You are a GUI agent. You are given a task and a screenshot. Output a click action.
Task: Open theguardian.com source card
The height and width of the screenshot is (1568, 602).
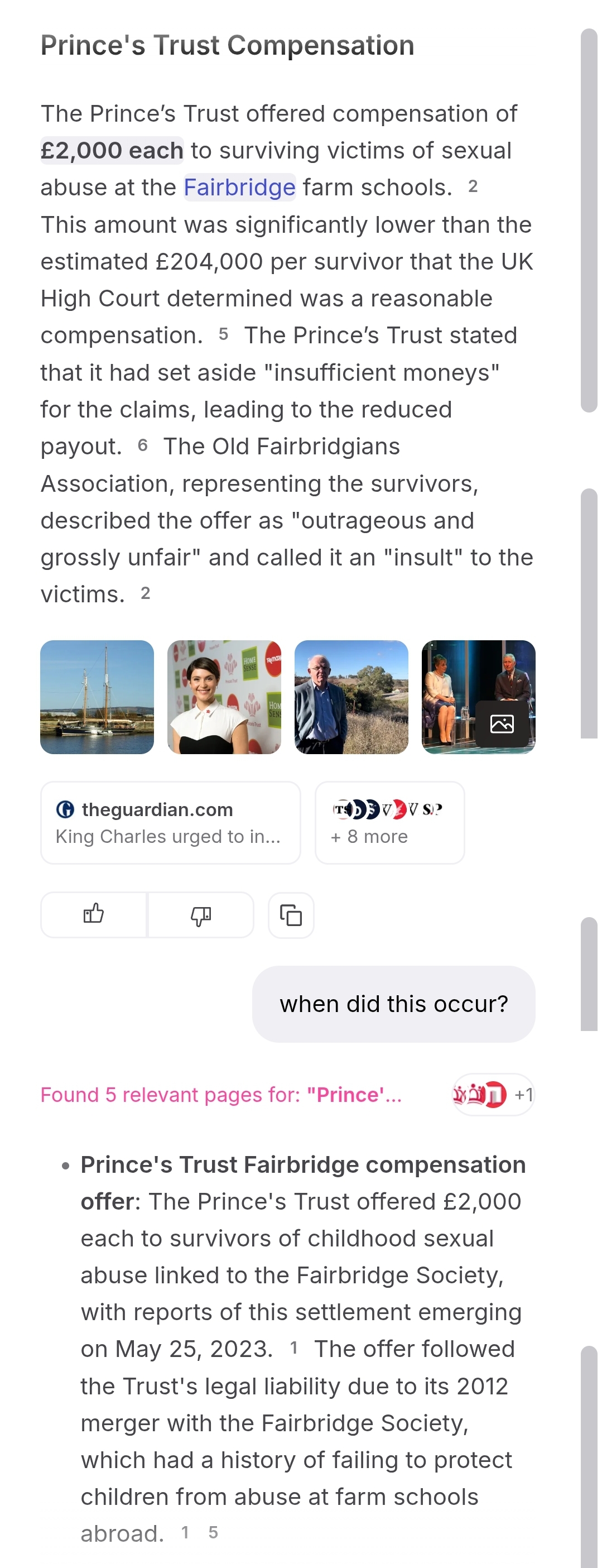(x=170, y=822)
